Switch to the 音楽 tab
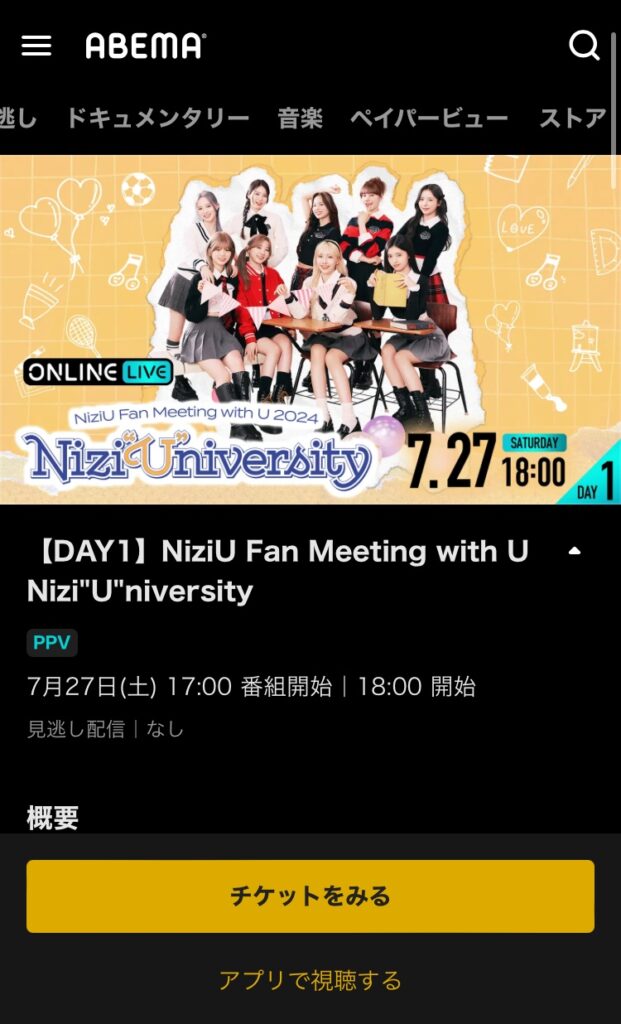Screen dimensions: 621x1024 [x=300, y=118]
